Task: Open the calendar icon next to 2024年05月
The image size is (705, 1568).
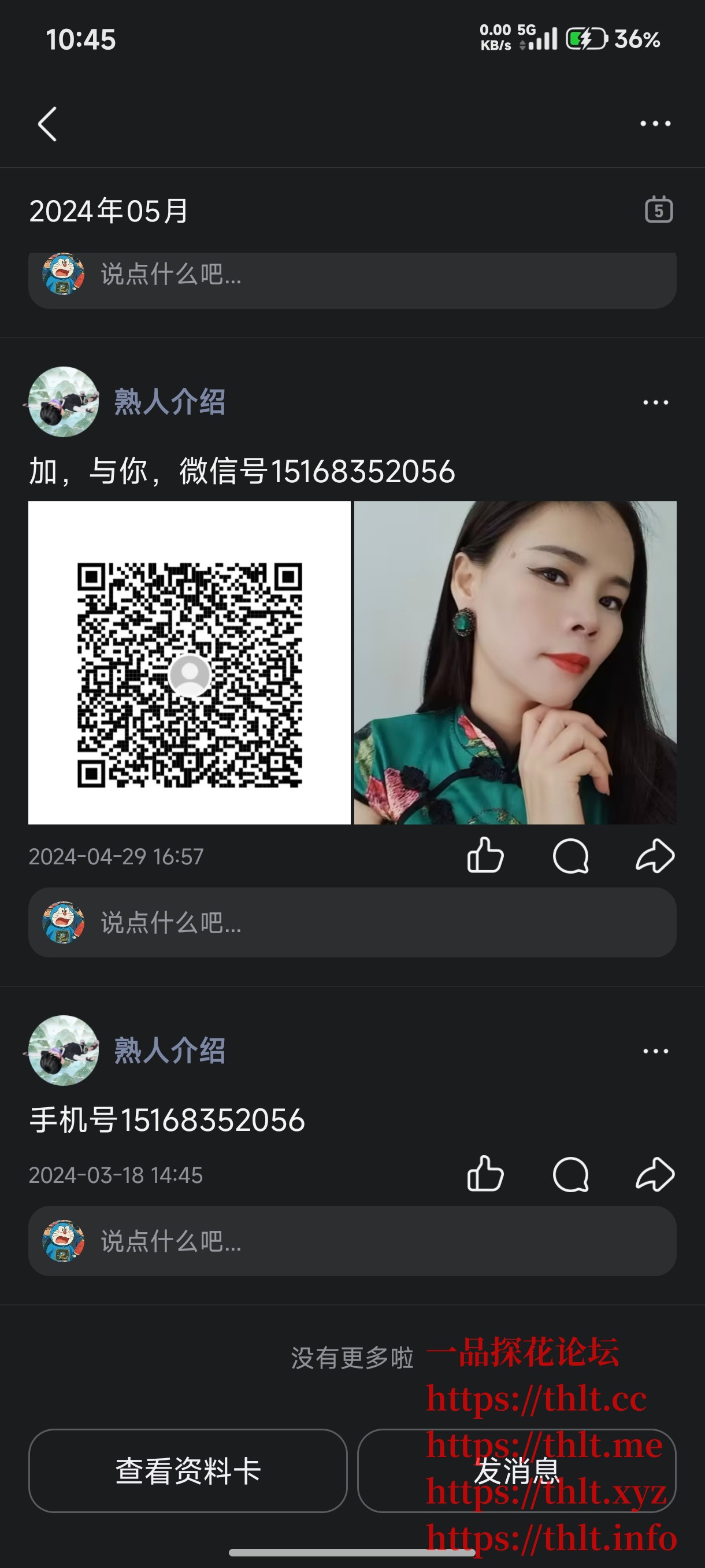Action: click(x=659, y=208)
